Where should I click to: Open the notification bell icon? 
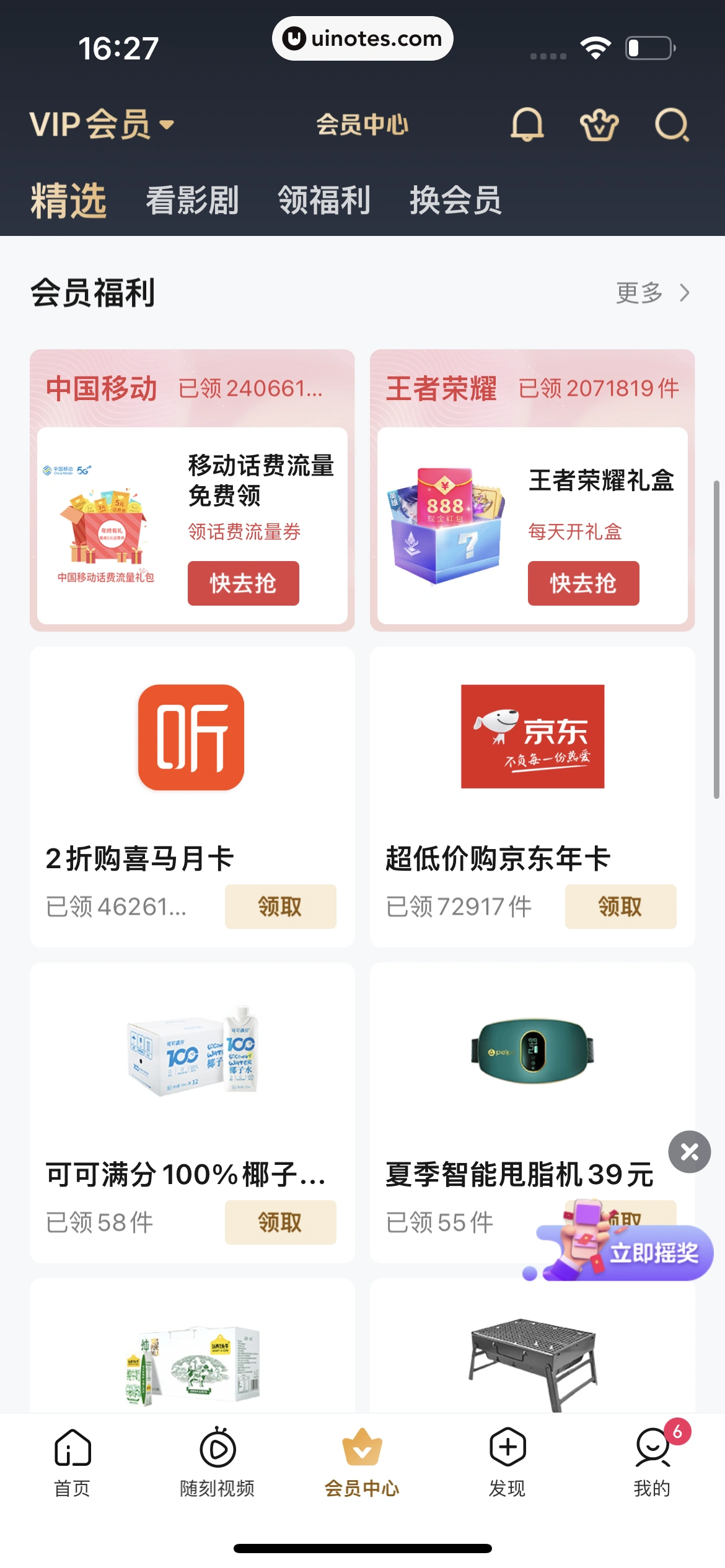point(526,124)
